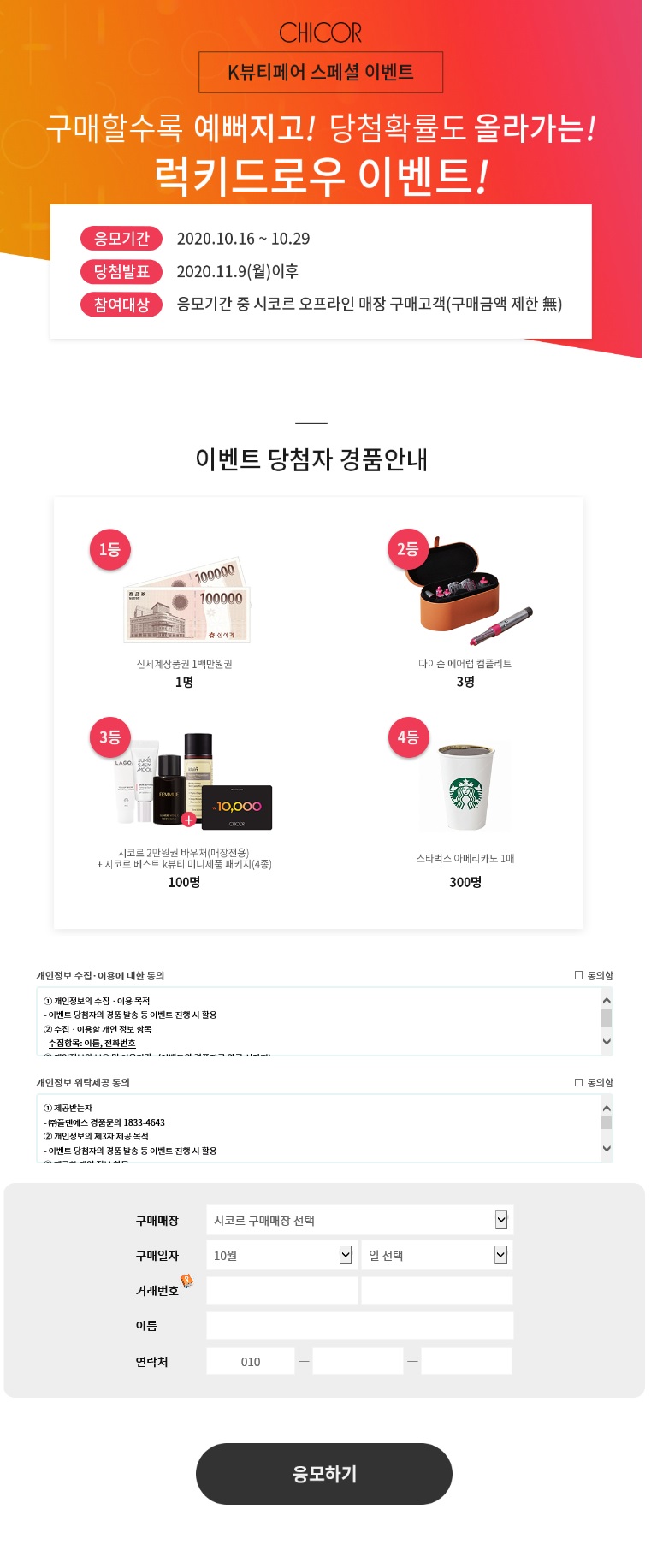The width and height of the screenshot is (657, 1568).
Task: Check 동의함 for 개인정보 수집·이용 동의
Action: click(578, 975)
